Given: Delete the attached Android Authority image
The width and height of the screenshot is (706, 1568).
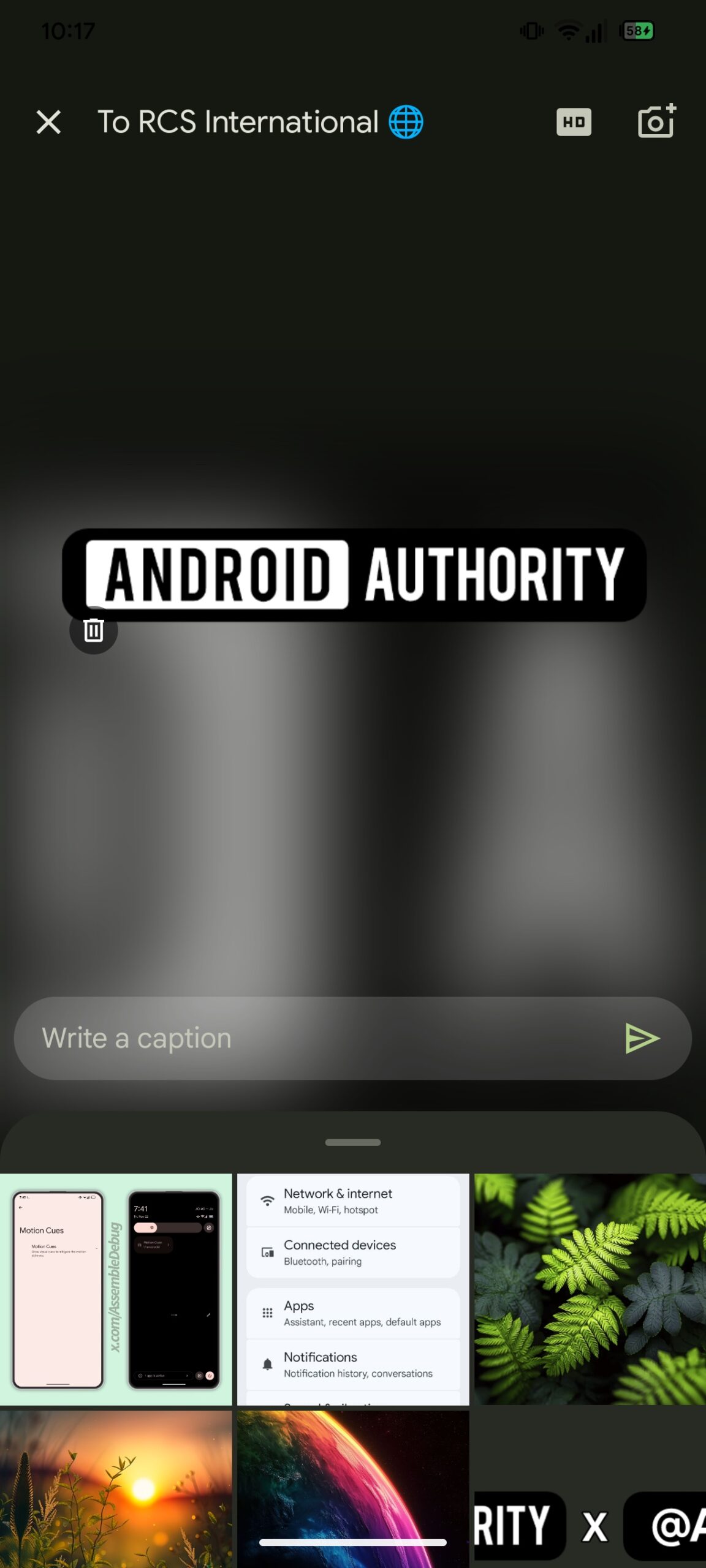Looking at the screenshot, I should tap(93, 630).
